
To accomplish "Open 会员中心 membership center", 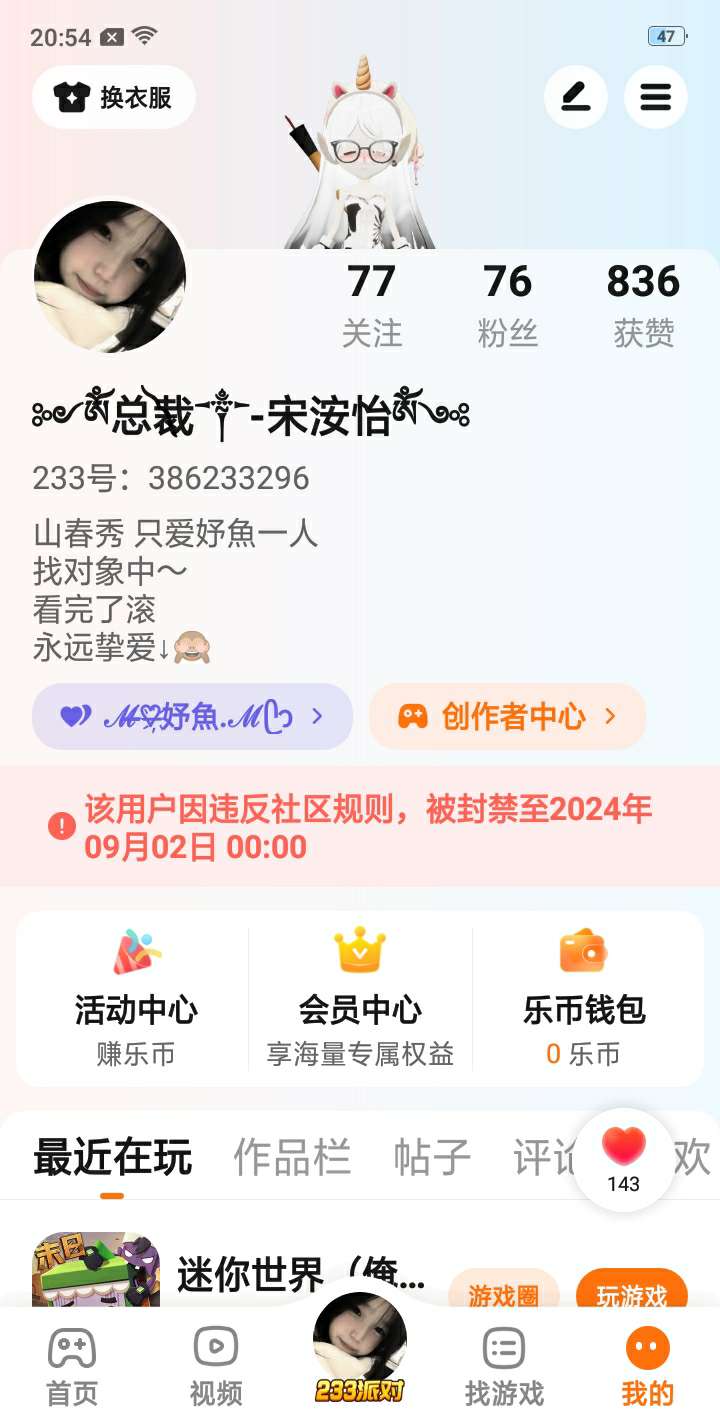I will pos(360,998).
